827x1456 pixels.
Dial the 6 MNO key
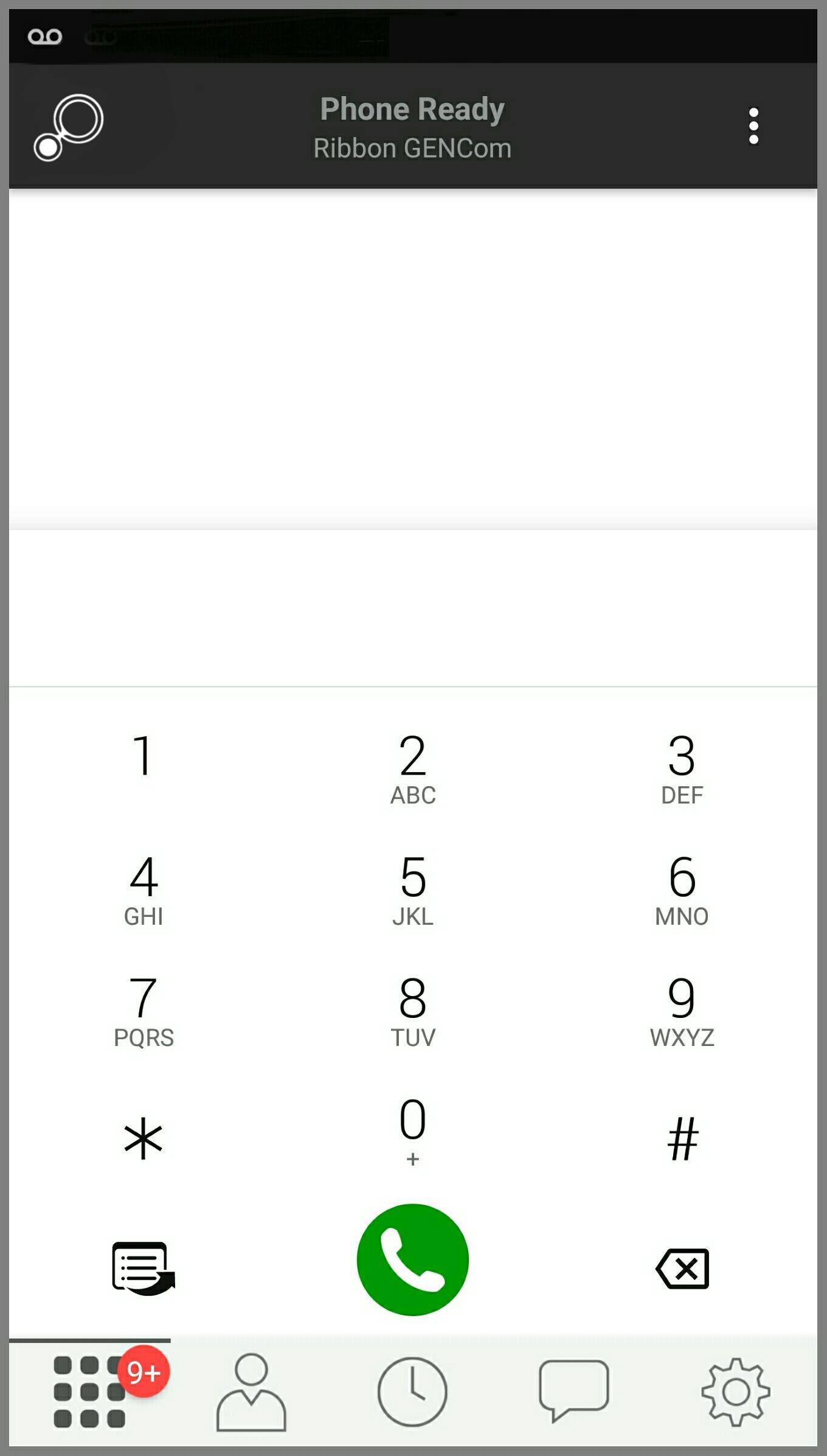(682, 890)
